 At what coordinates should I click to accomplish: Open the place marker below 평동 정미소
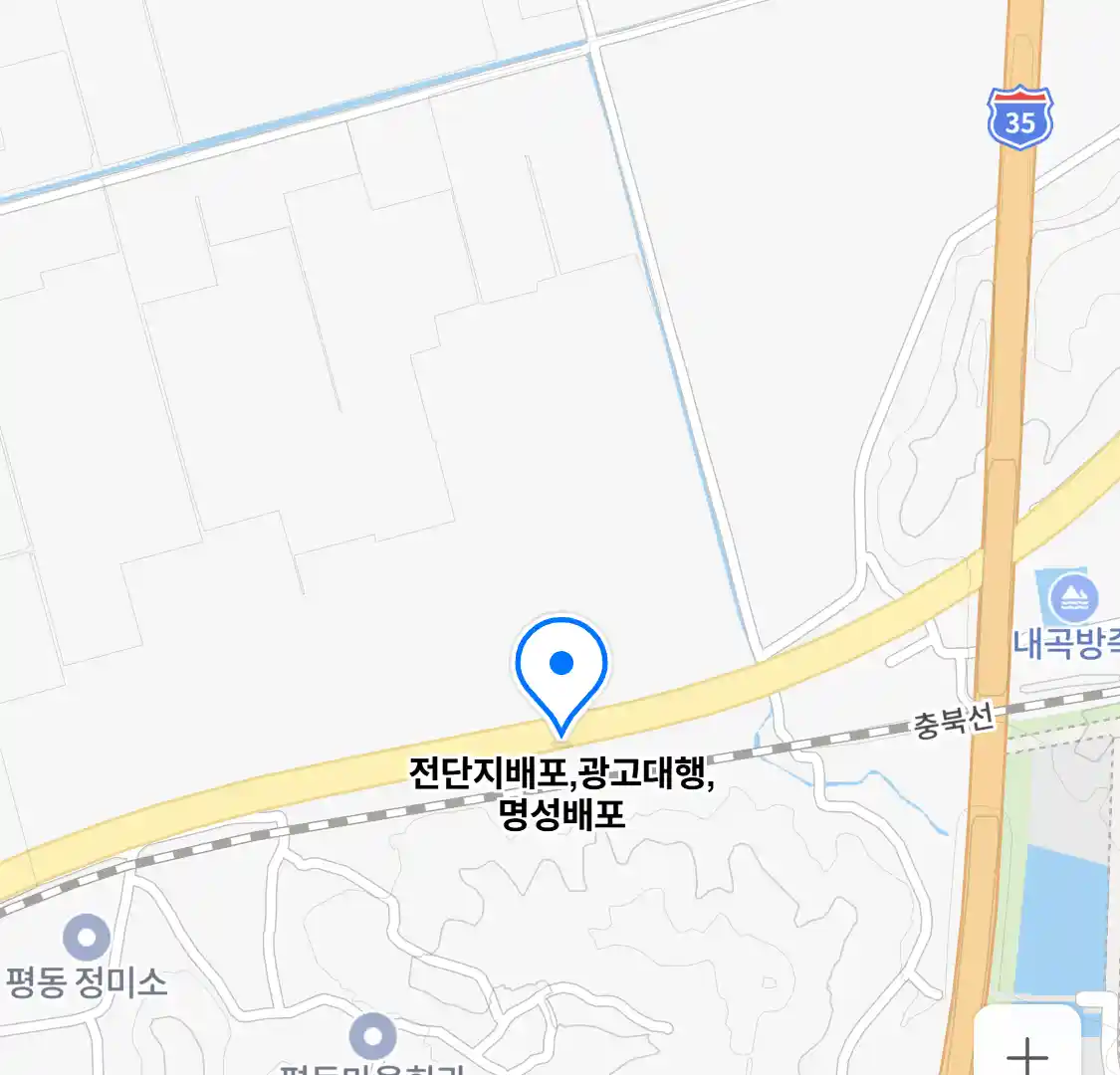tap(373, 1036)
